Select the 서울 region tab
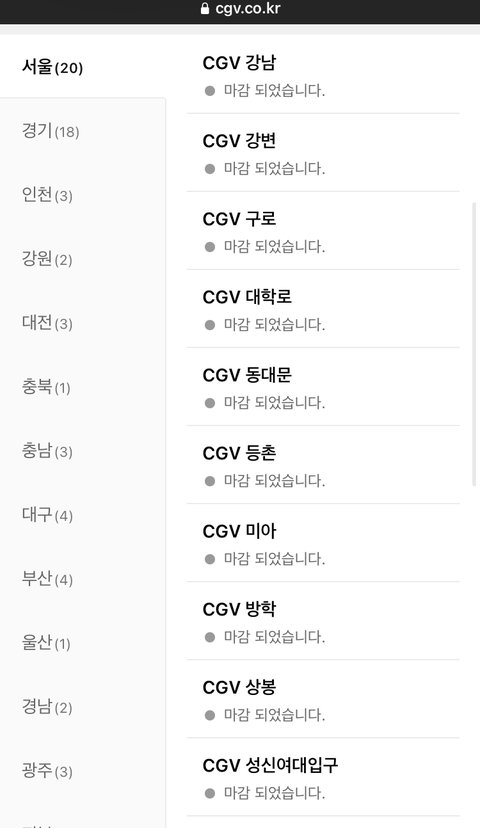 pos(82,67)
